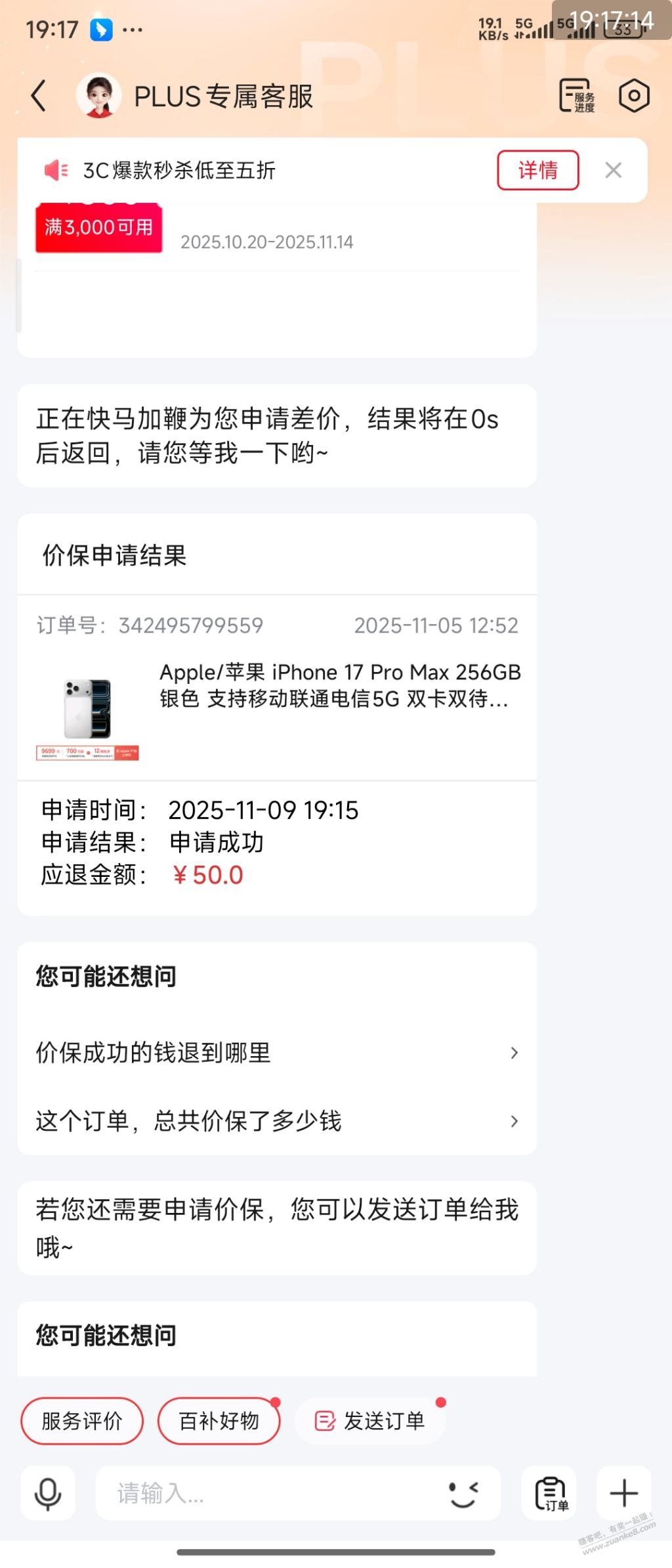672x1568 pixels.
Task: Open the 服务进度 icon
Action: click(577, 96)
